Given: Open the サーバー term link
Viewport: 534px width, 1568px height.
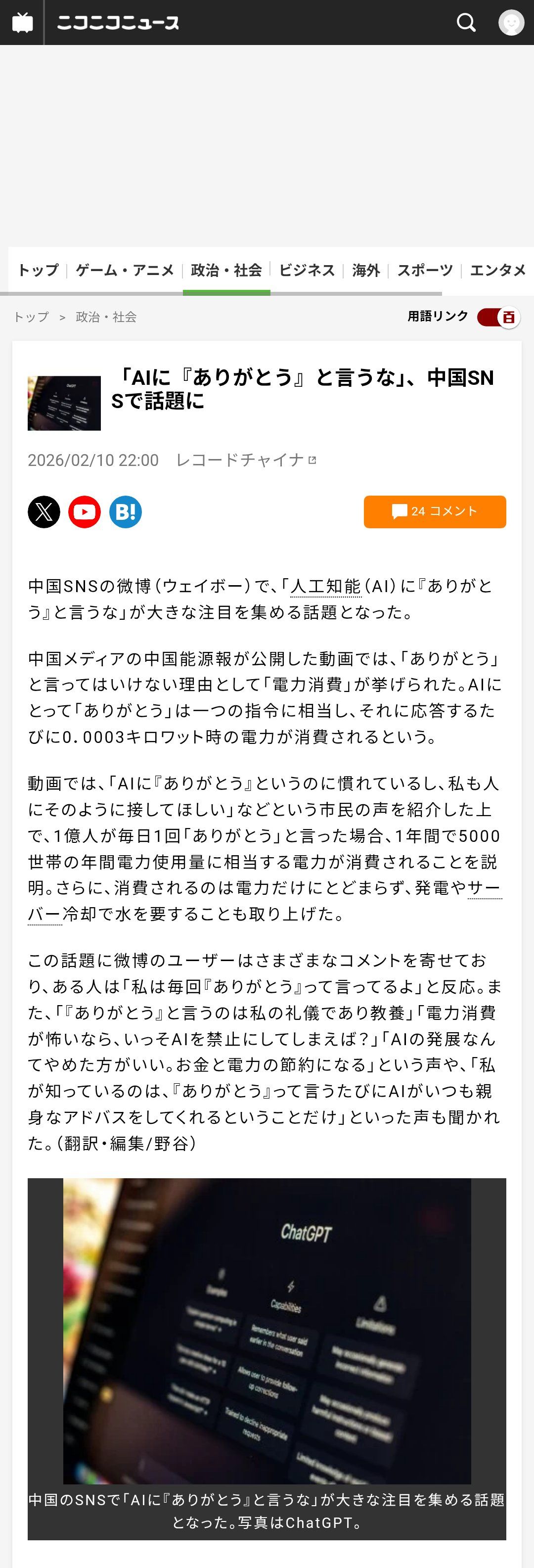Looking at the screenshot, I should 484,888.
